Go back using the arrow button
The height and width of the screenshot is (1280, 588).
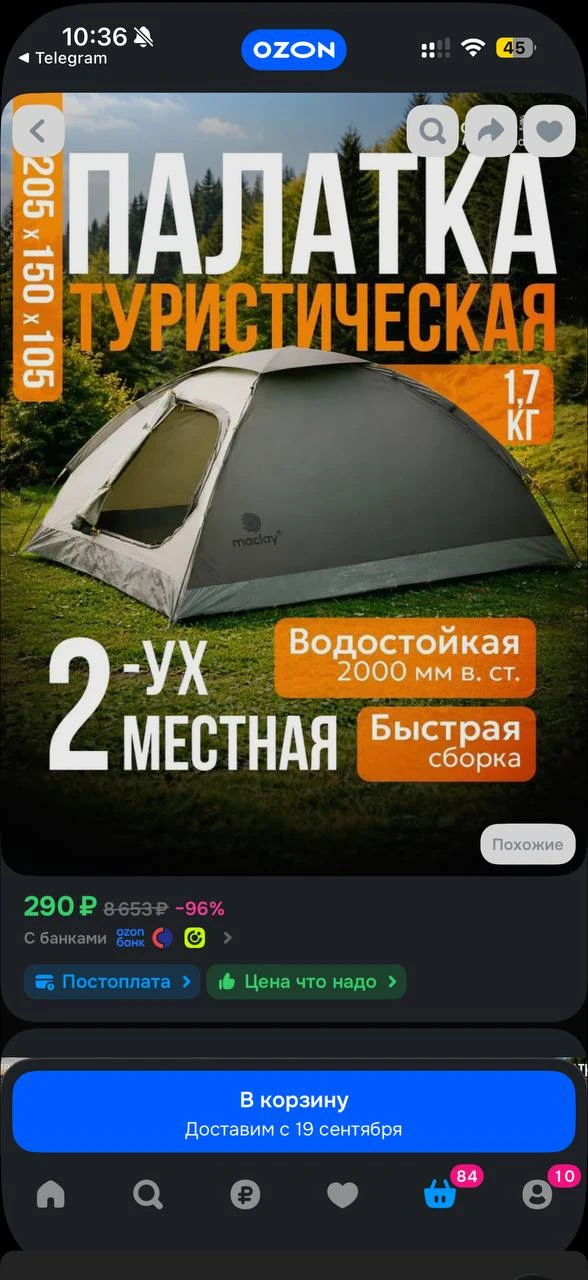(x=38, y=131)
